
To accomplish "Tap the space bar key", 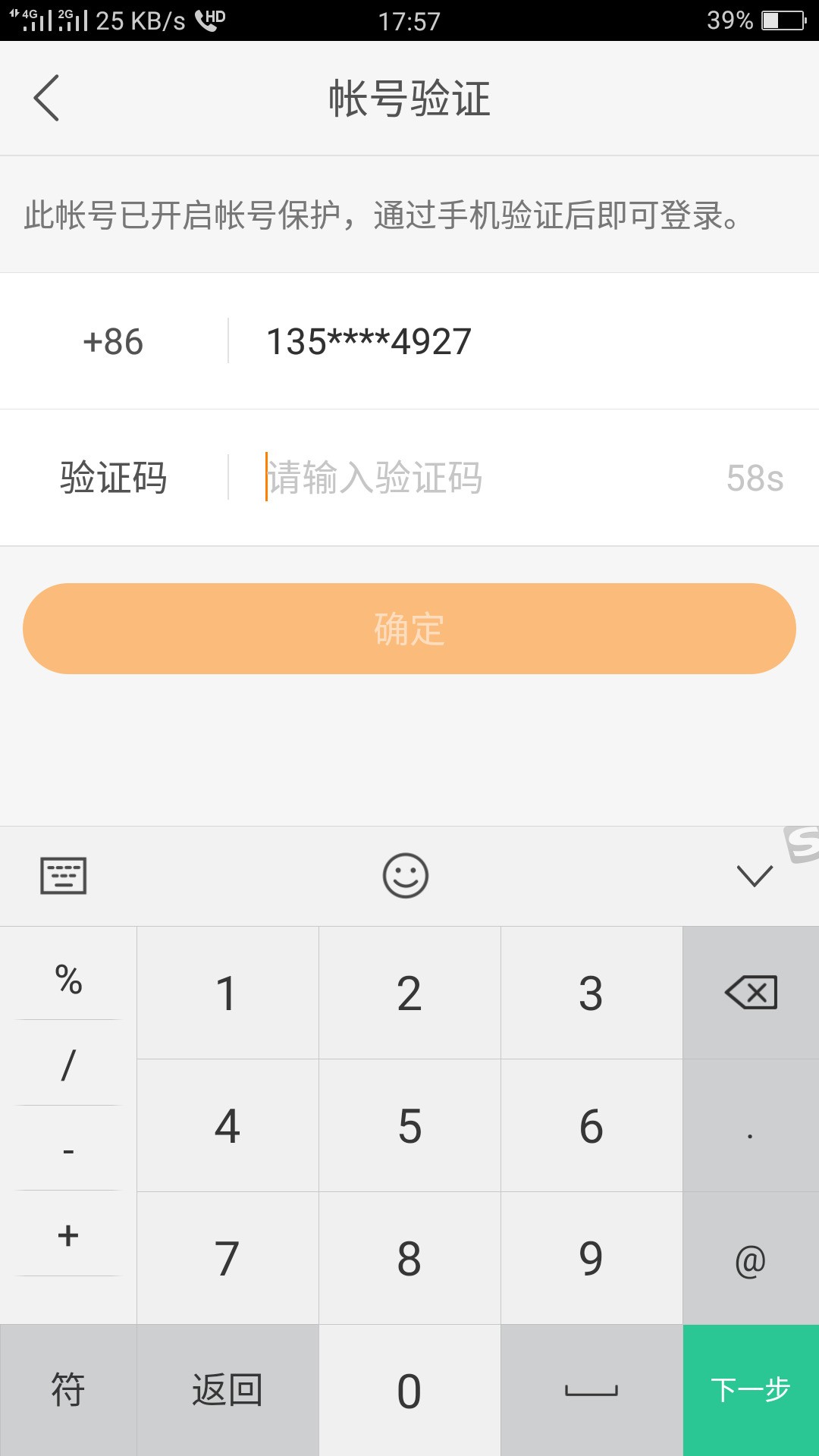I will (592, 1390).
